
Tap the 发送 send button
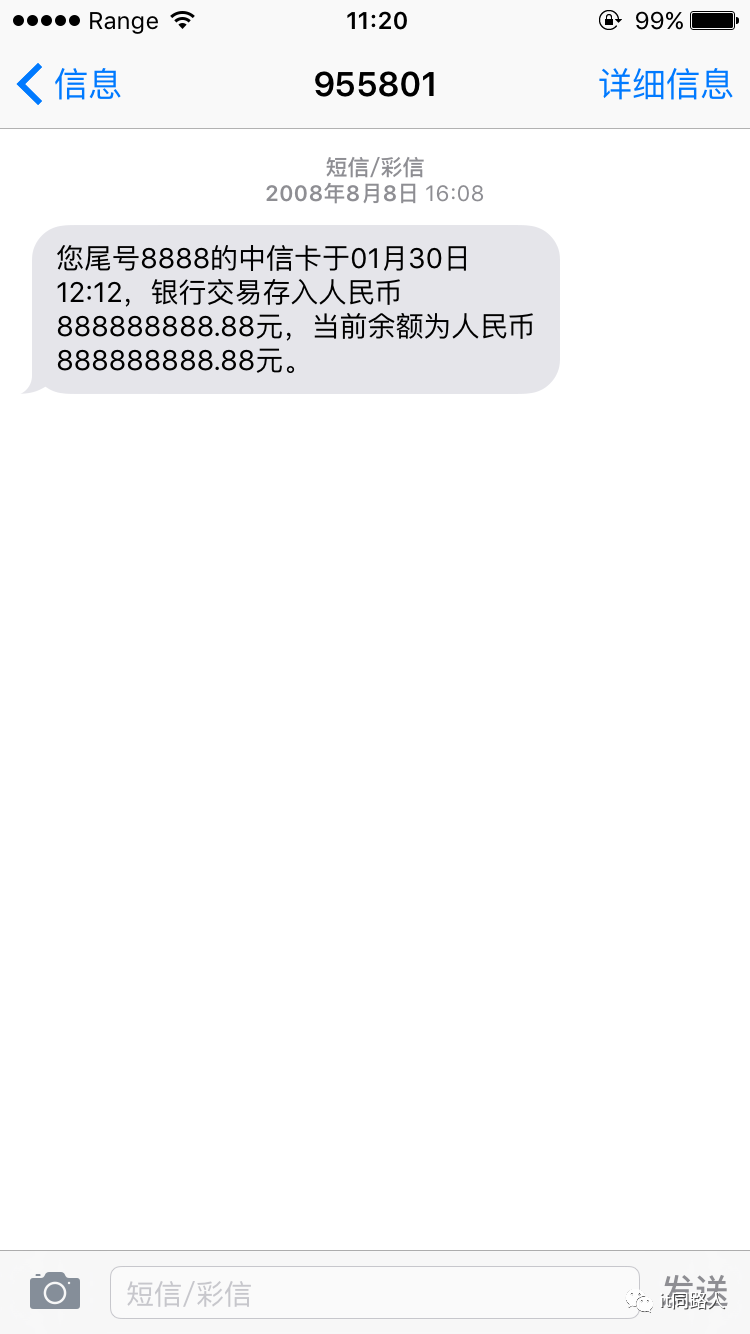pos(695,1292)
